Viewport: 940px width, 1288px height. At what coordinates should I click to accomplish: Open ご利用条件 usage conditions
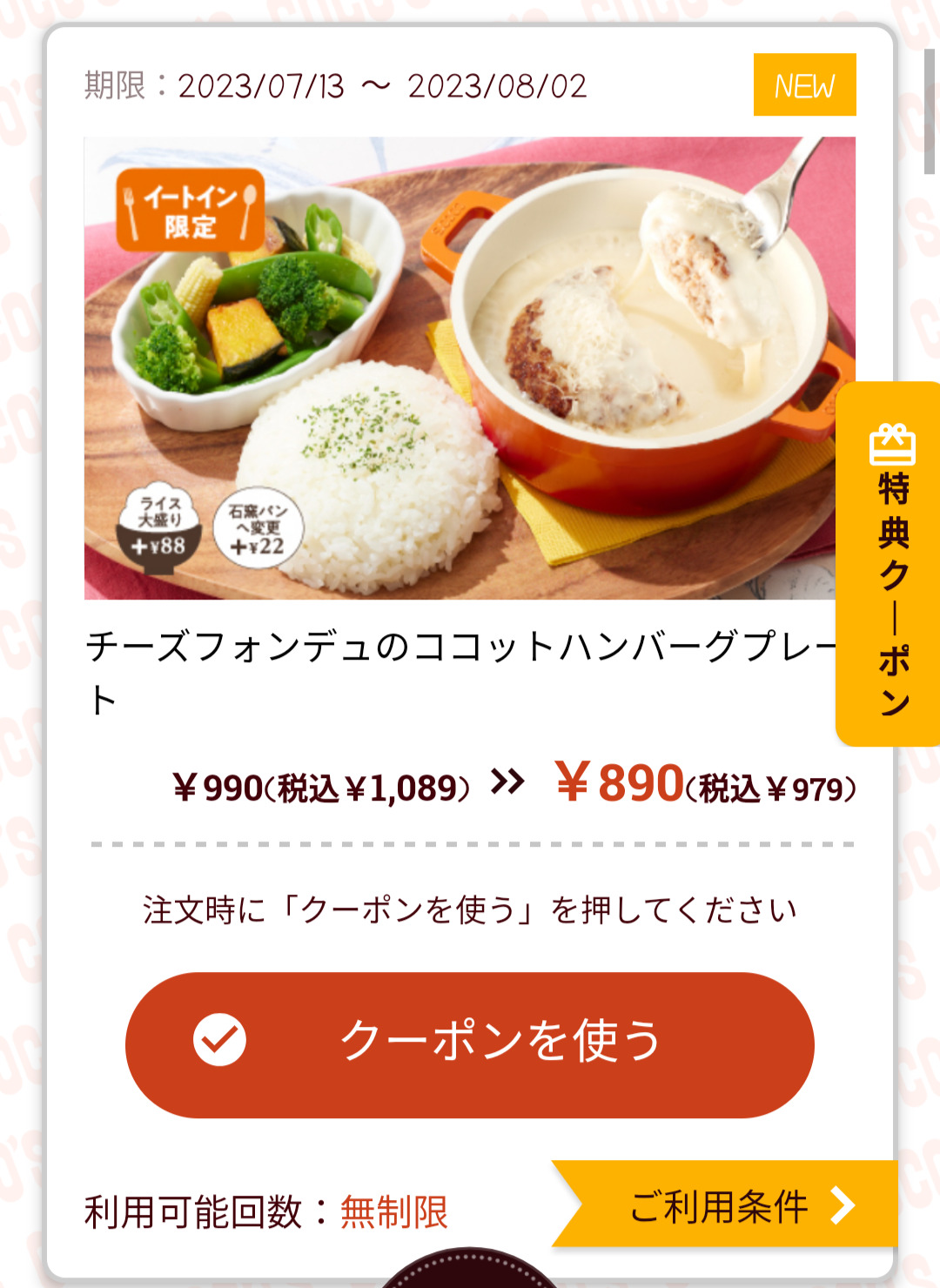click(731, 1206)
